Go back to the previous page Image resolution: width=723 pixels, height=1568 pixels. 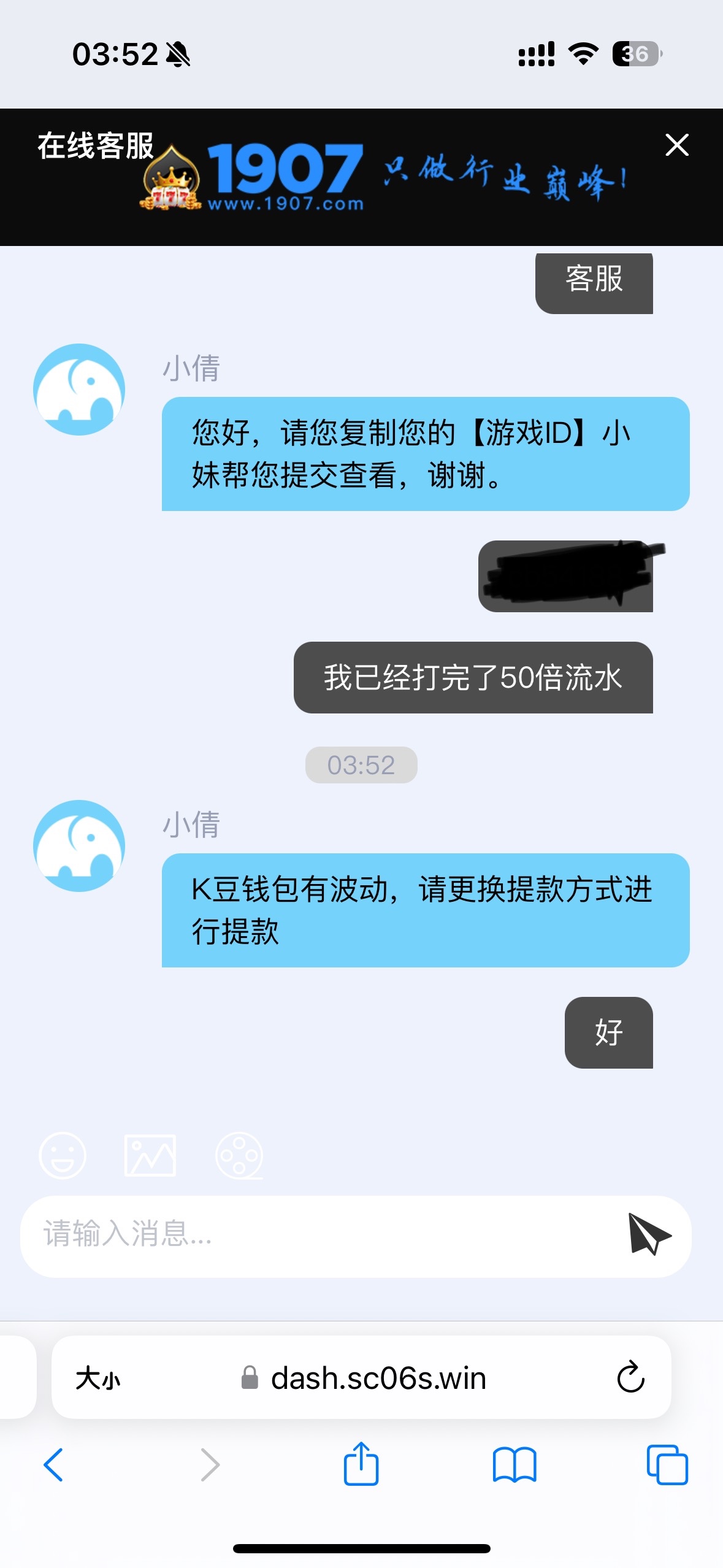[53, 1464]
